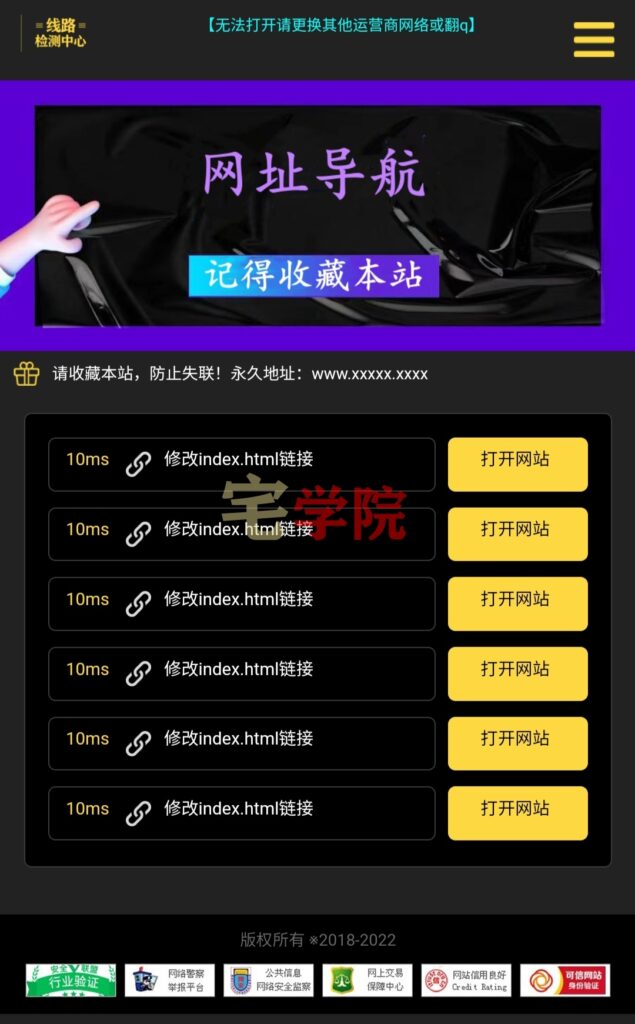This screenshot has height=1024, width=635.
Task: Open the 网络警察举报平台 badge
Action: click(169, 980)
